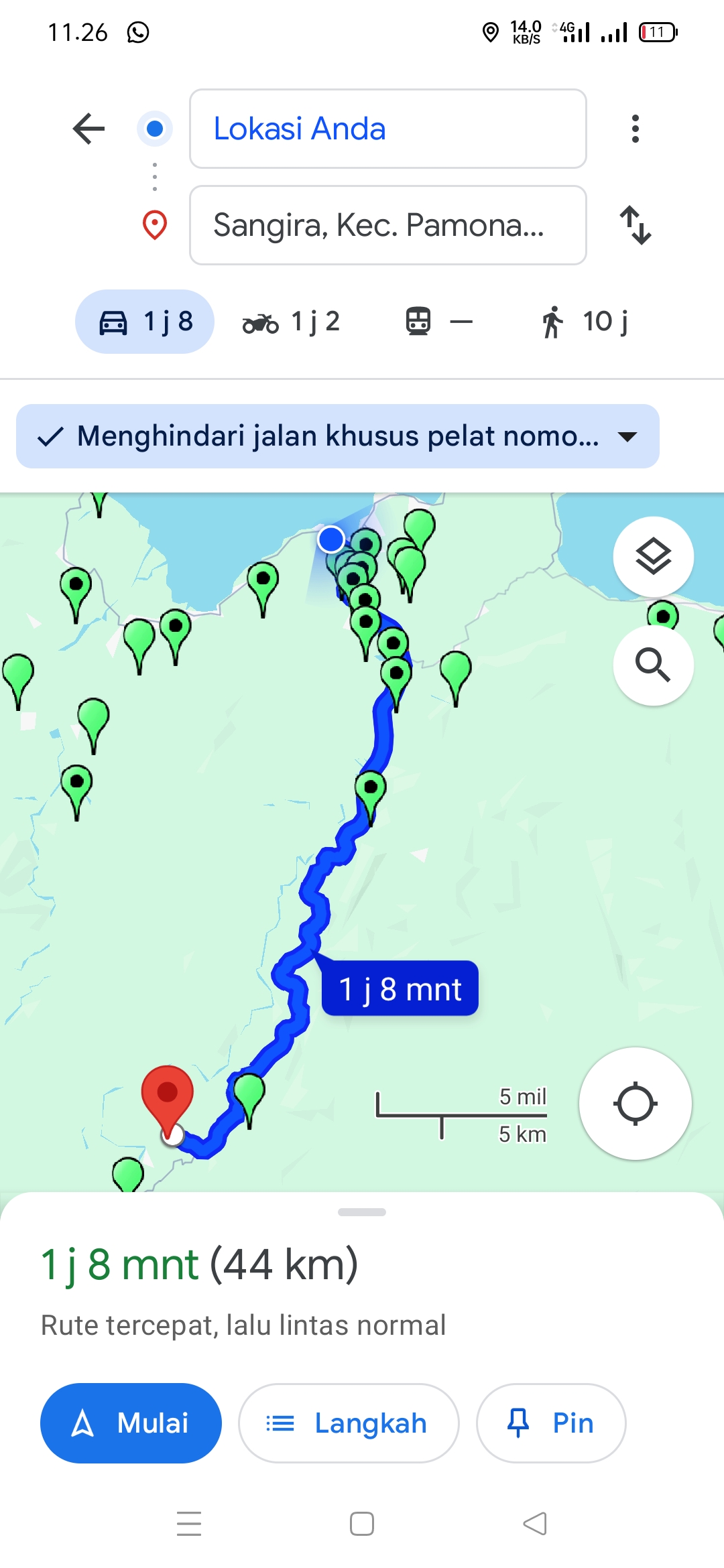
Task: Tap the 1 j 8 mnt route label
Action: 400,988
